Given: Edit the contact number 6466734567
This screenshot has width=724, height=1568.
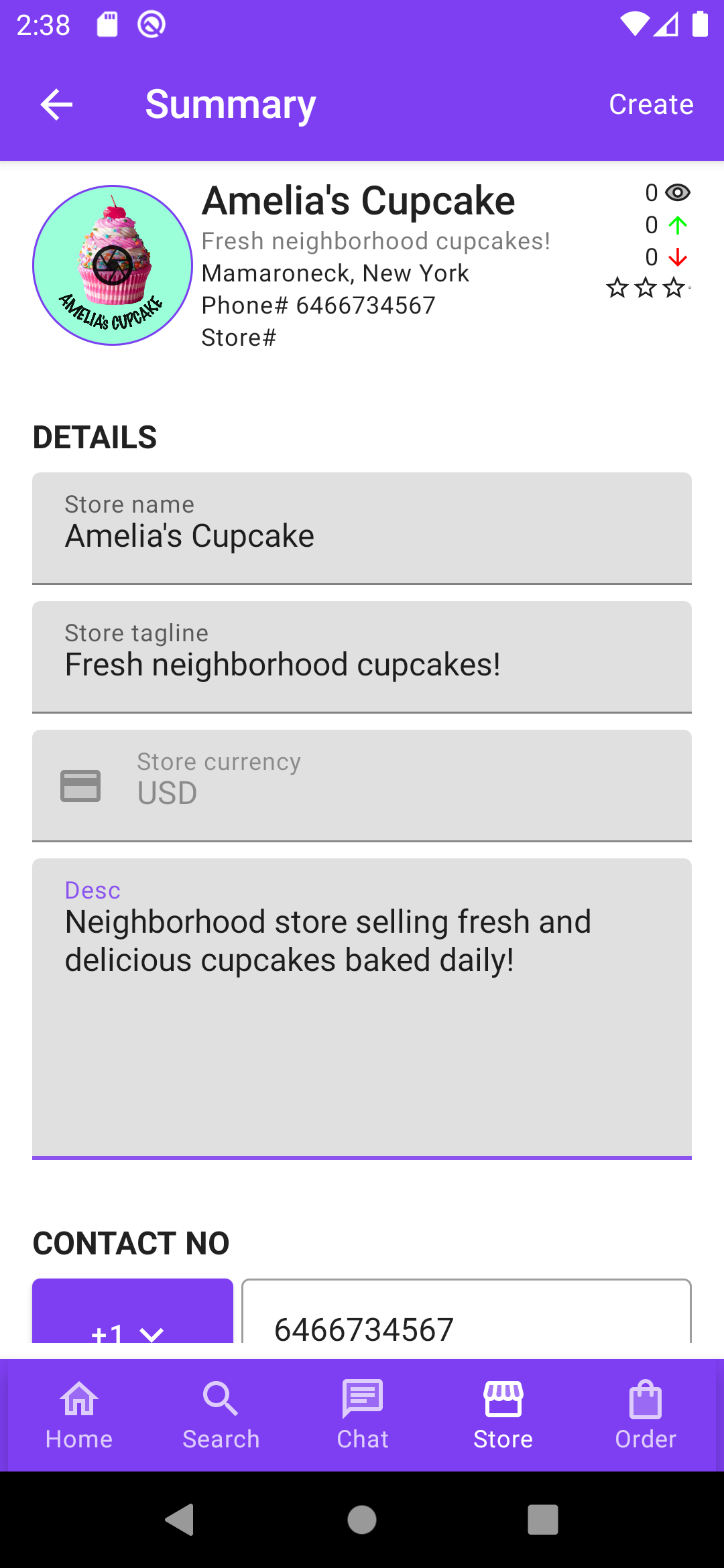Looking at the screenshot, I should 467,1311.
